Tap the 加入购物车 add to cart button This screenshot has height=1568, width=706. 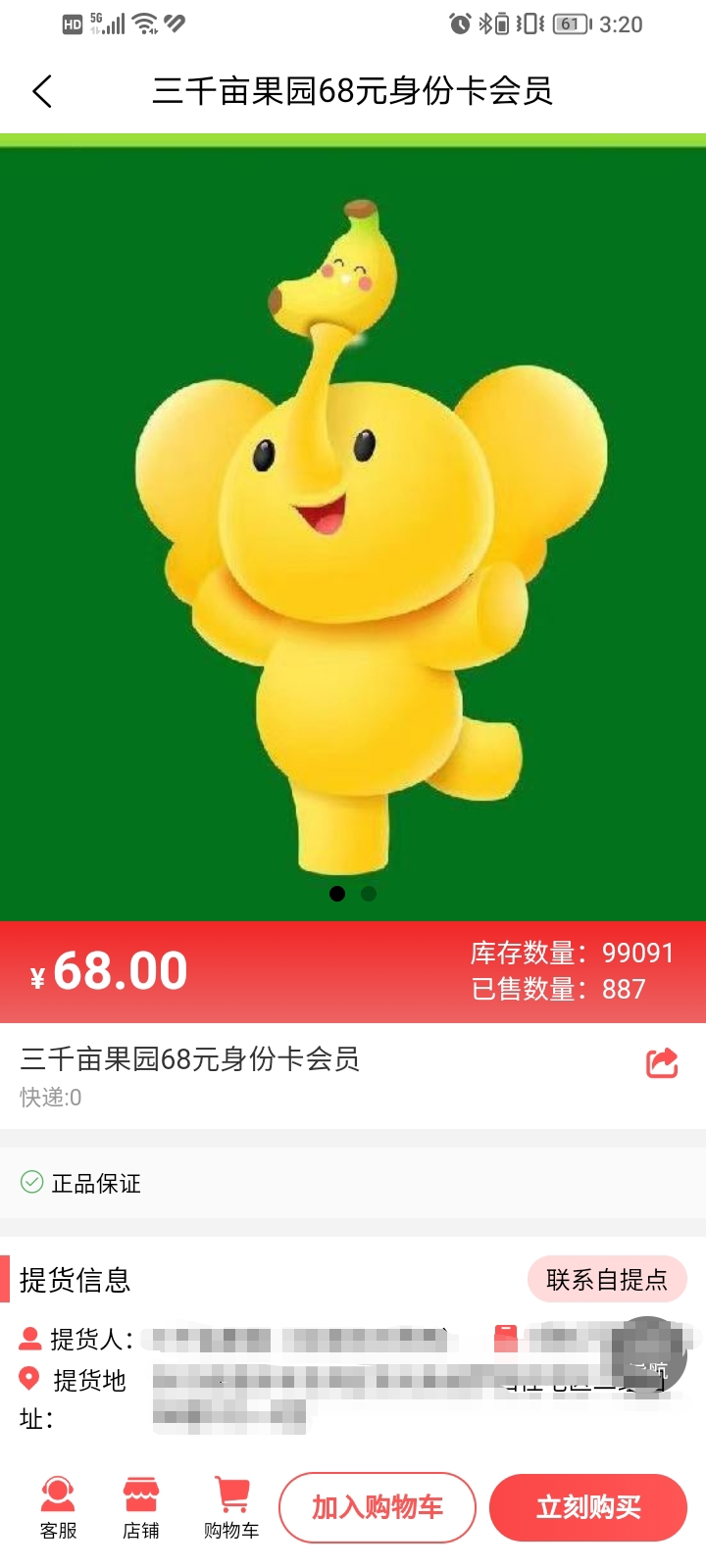[x=378, y=1507]
